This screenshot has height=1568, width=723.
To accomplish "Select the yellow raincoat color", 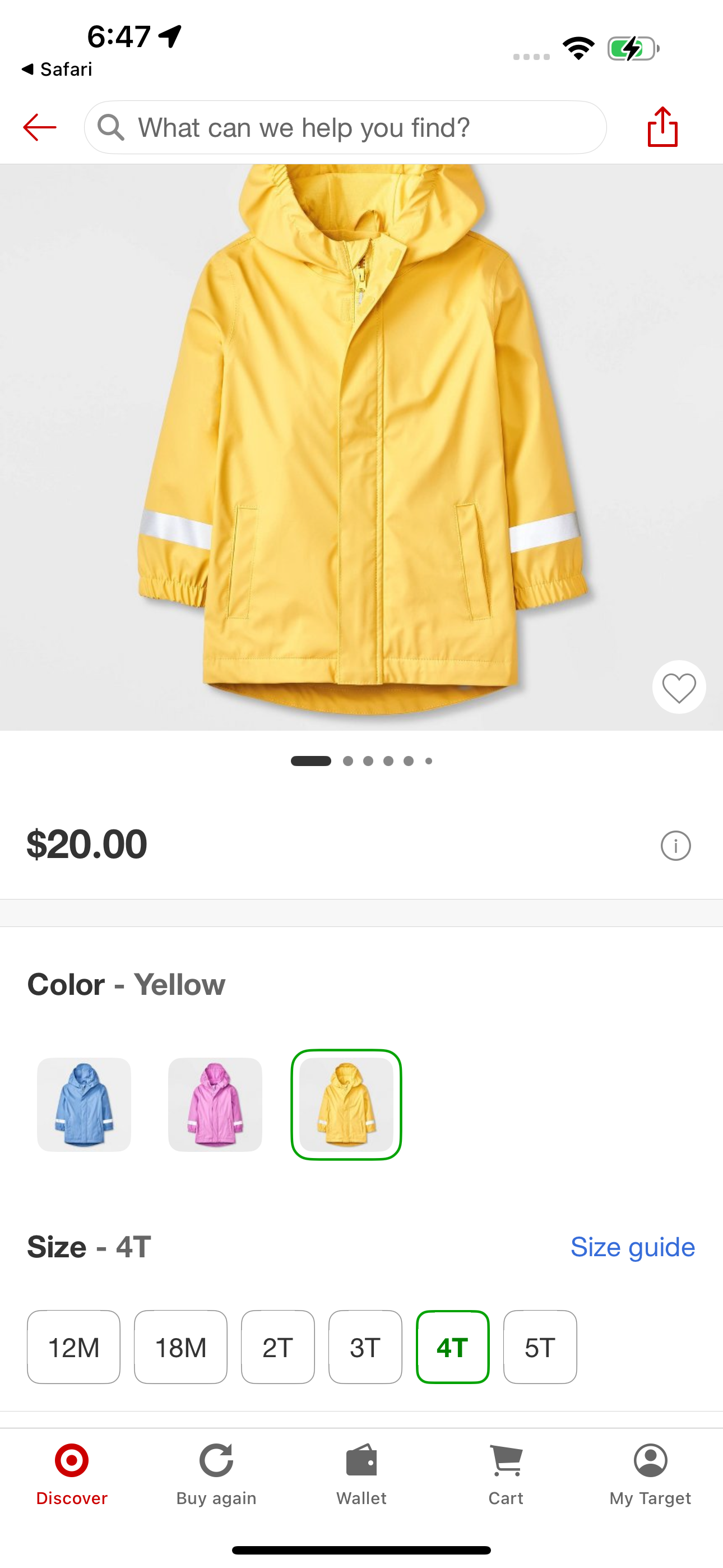I will coord(346,1104).
